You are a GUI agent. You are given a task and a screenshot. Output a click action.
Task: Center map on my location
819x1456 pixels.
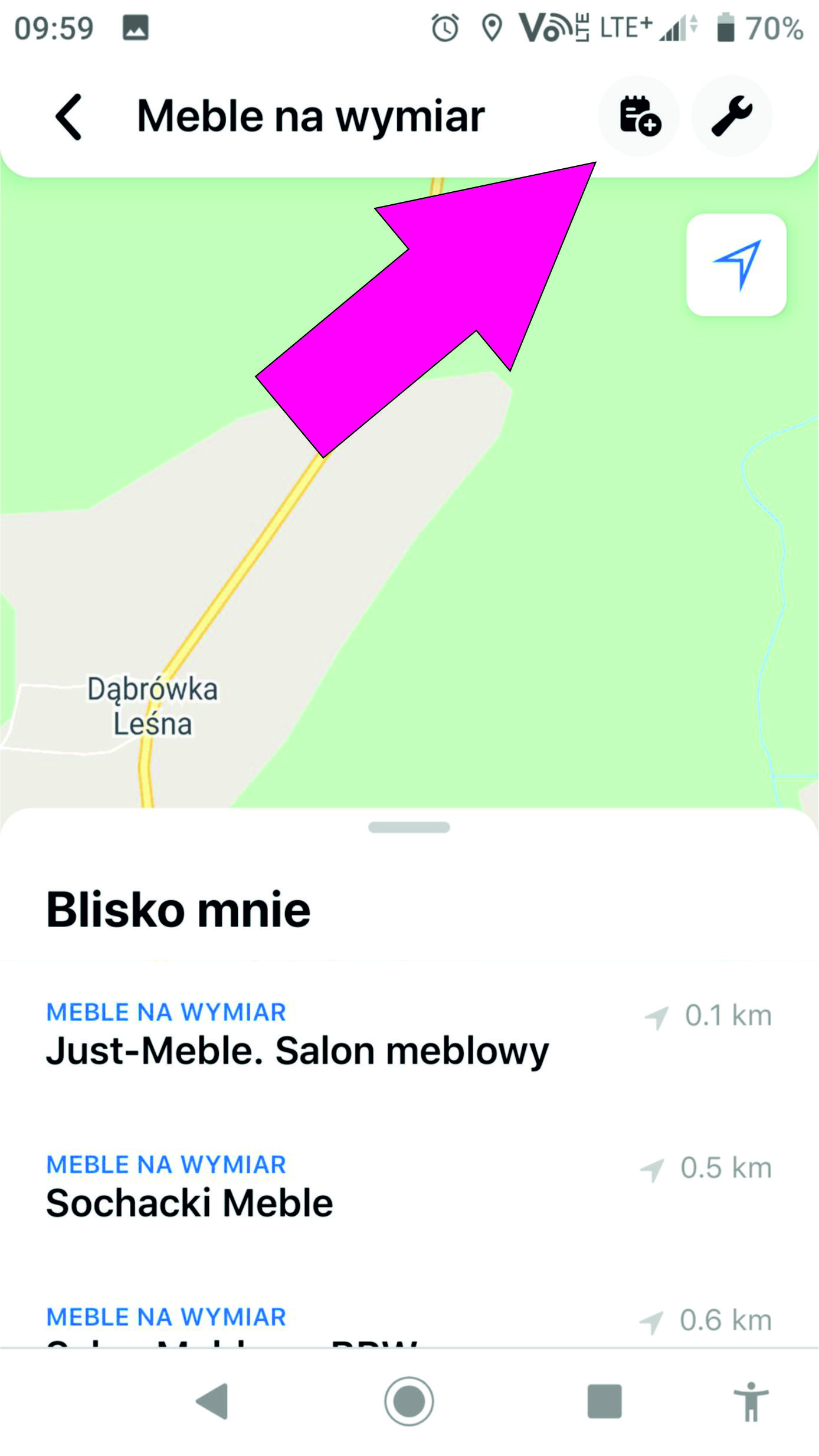736,265
